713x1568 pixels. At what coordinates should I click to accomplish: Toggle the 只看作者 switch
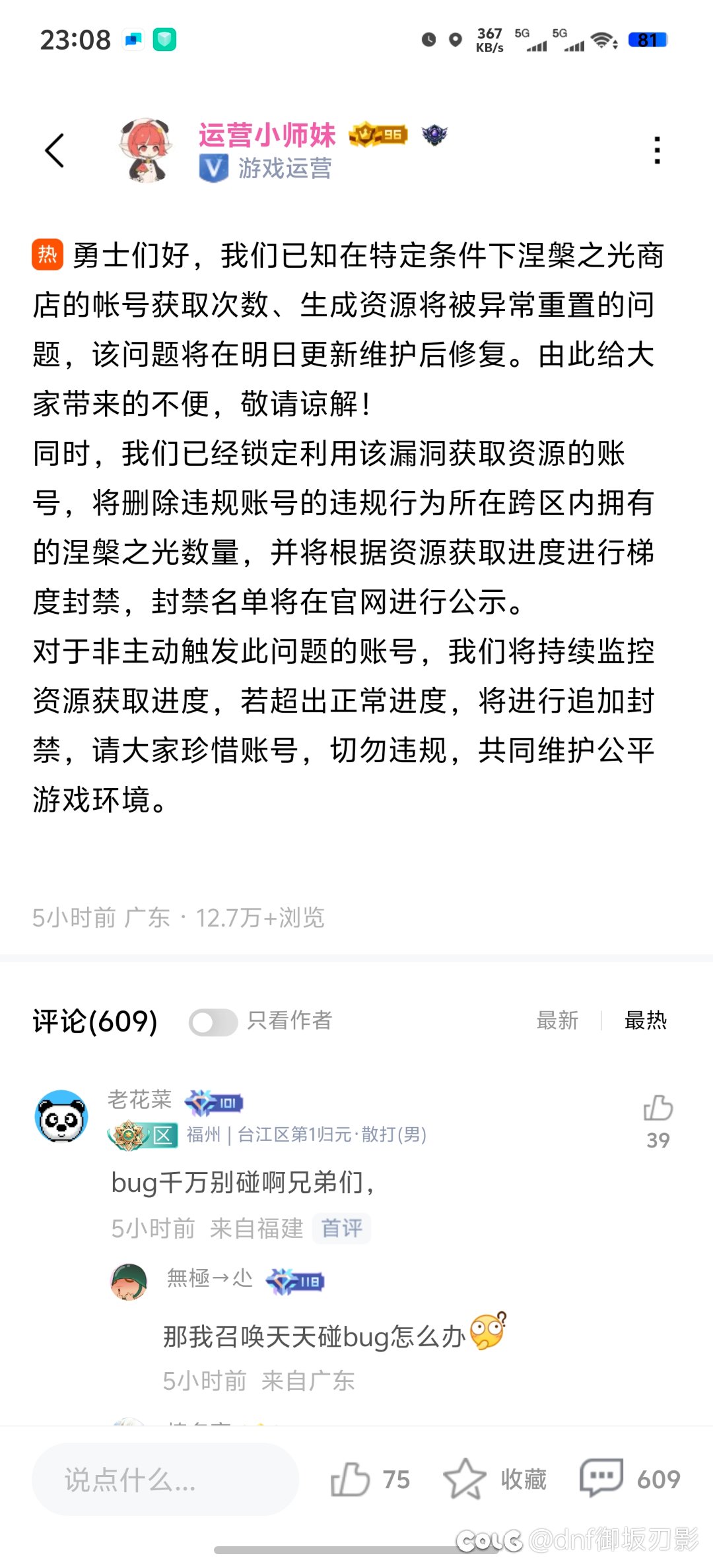(213, 1022)
